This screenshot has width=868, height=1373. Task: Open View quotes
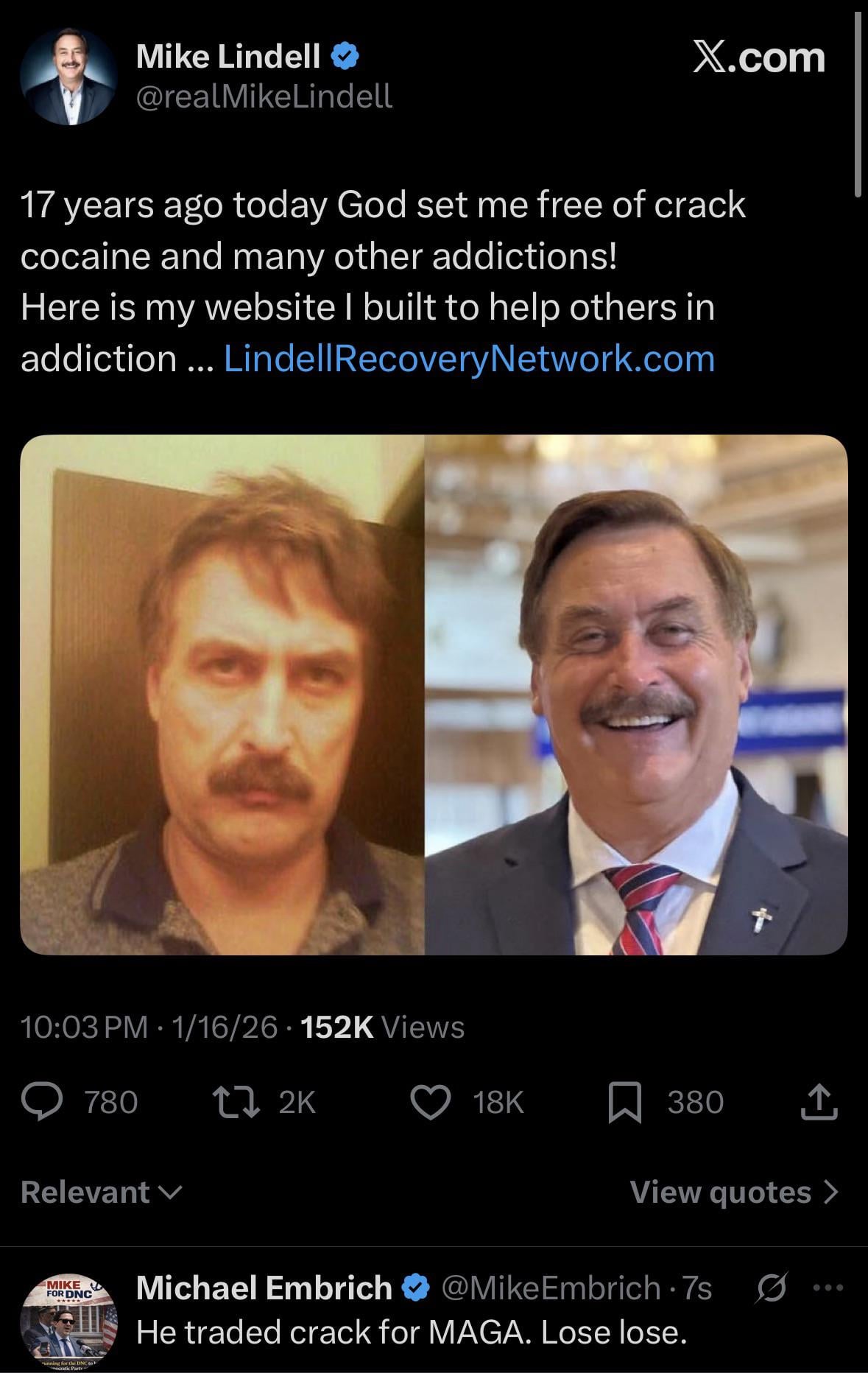click(x=733, y=1193)
